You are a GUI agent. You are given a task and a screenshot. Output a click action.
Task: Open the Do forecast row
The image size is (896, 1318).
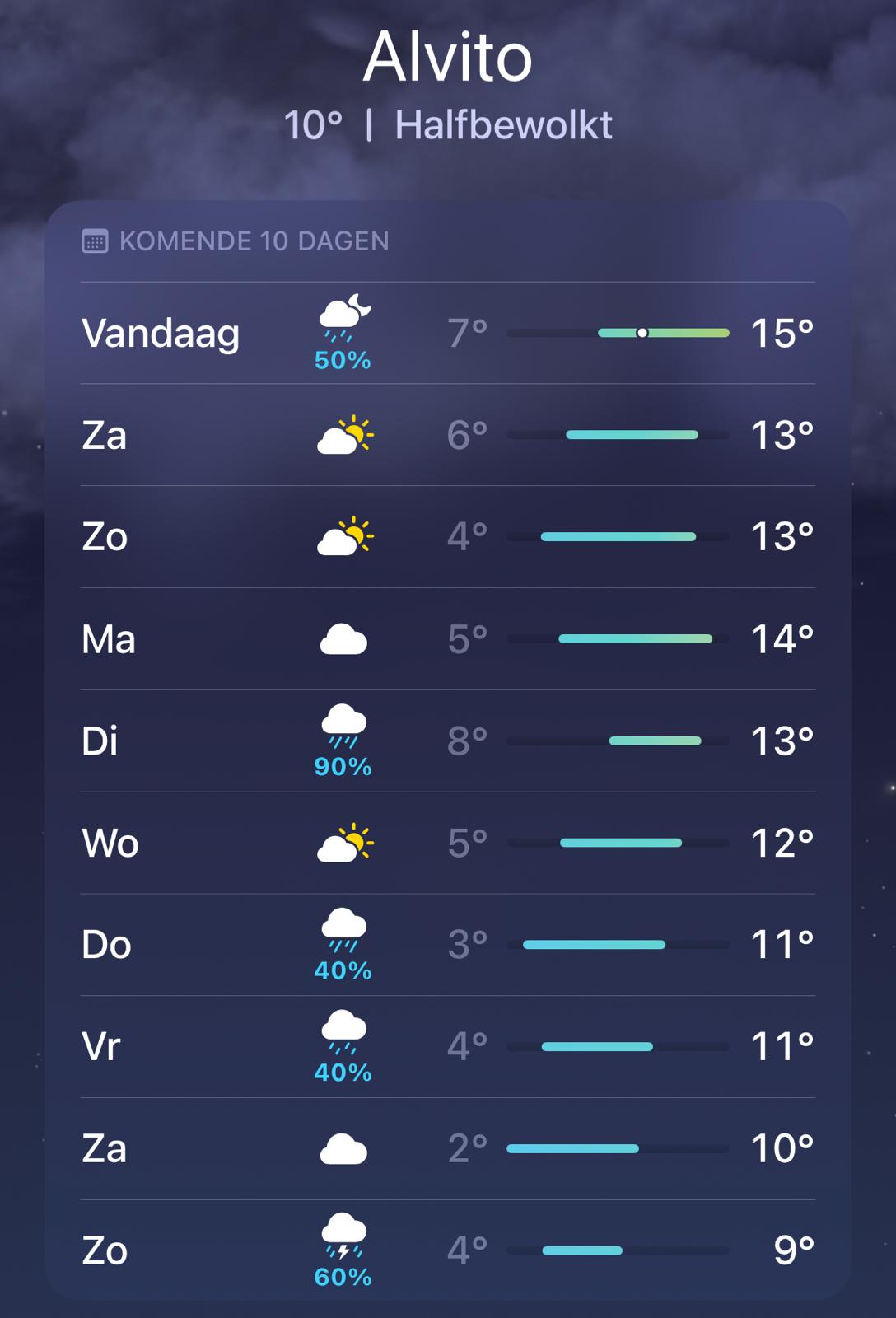pos(447,945)
